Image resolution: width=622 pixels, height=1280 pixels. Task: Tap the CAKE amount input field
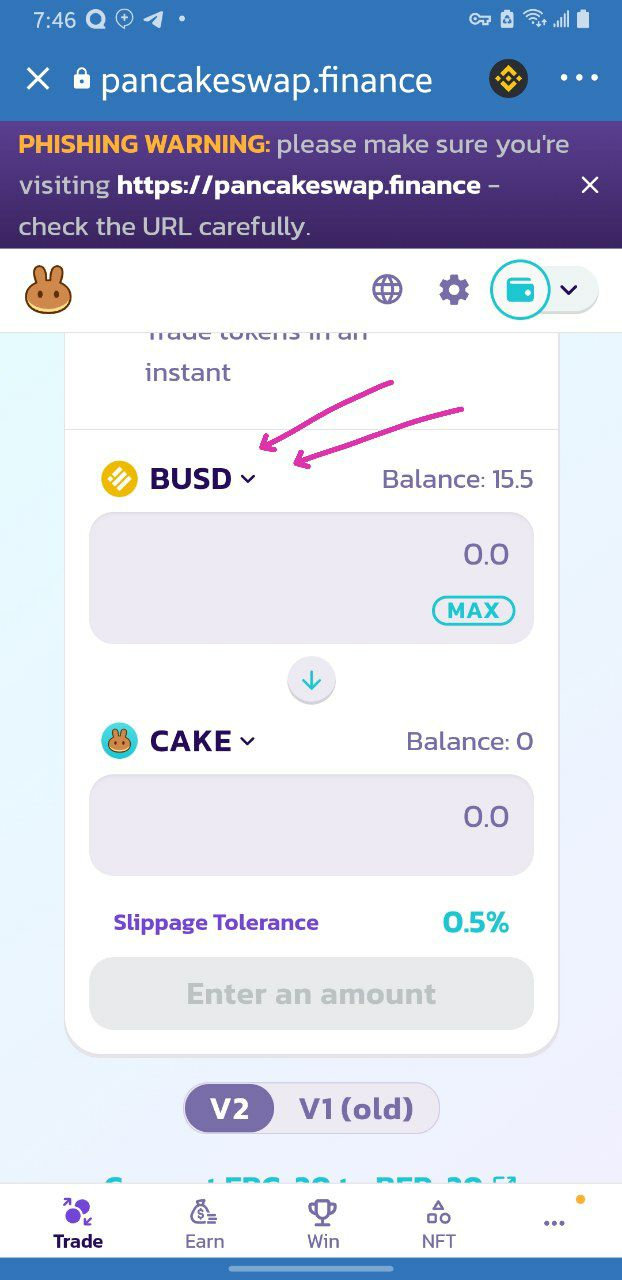coord(311,818)
